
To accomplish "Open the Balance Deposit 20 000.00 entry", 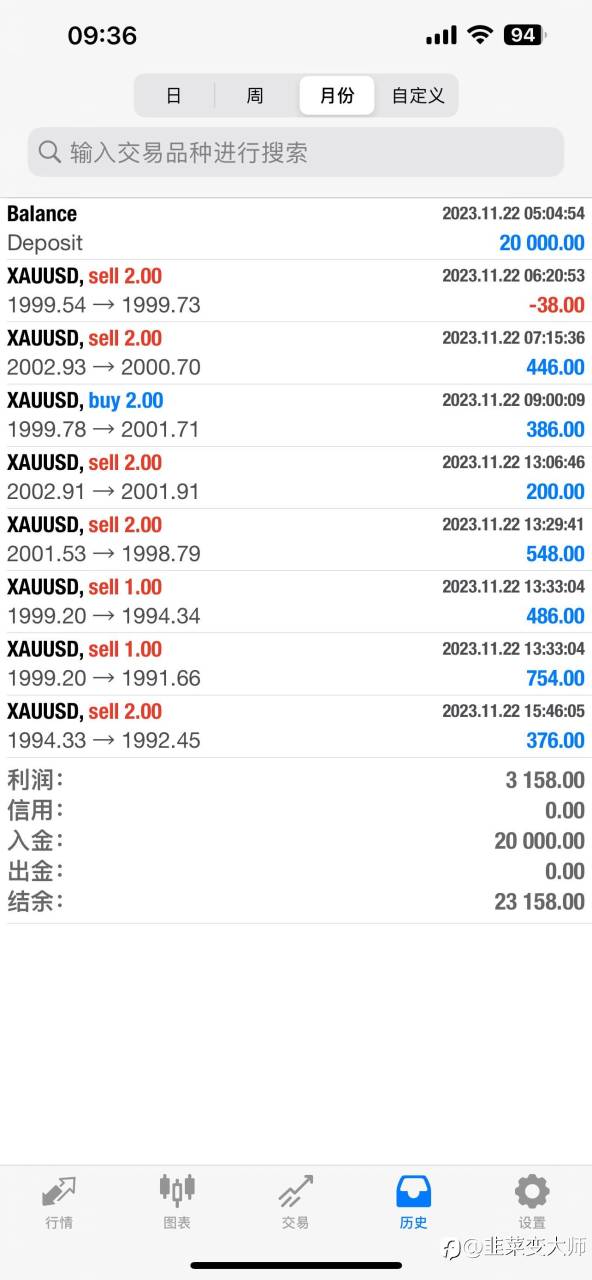I will [x=296, y=228].
